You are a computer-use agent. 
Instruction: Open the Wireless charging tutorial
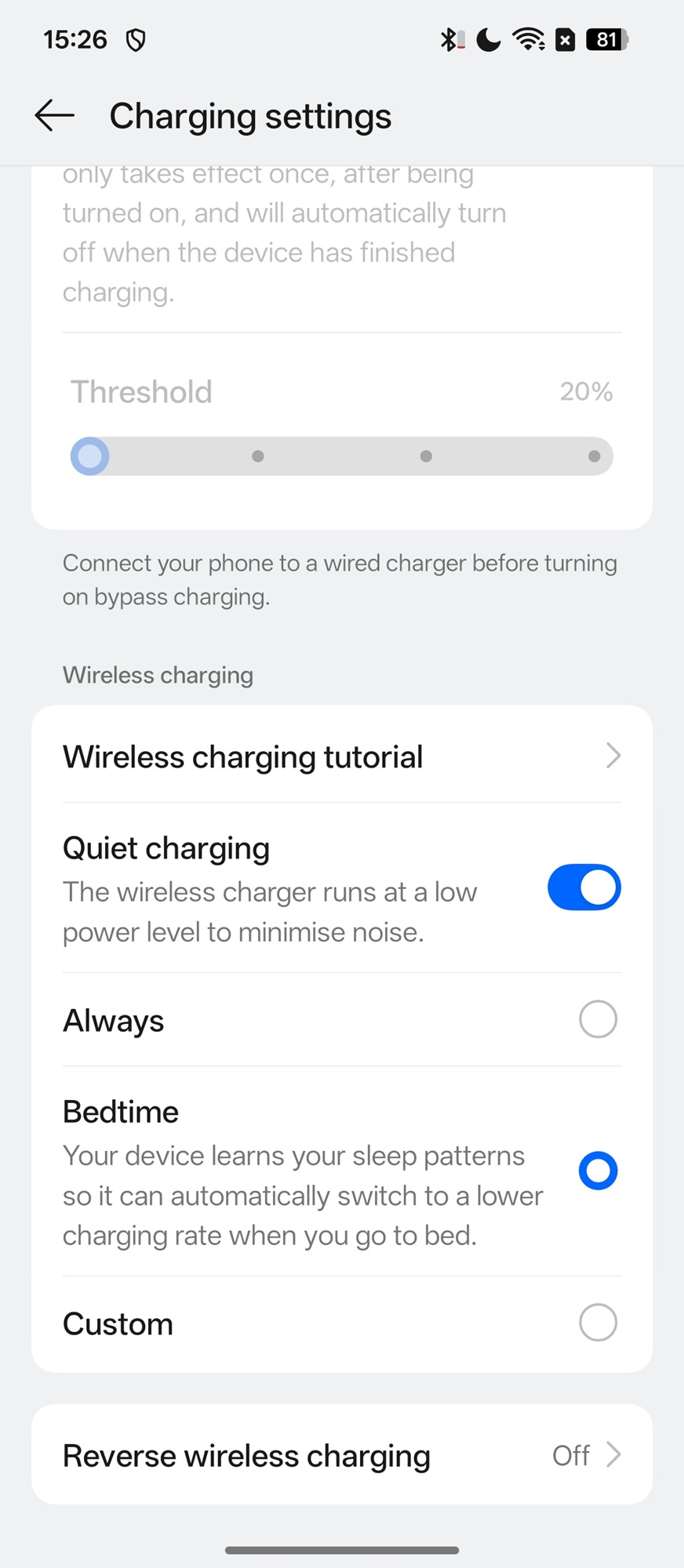tap(341, 757)
